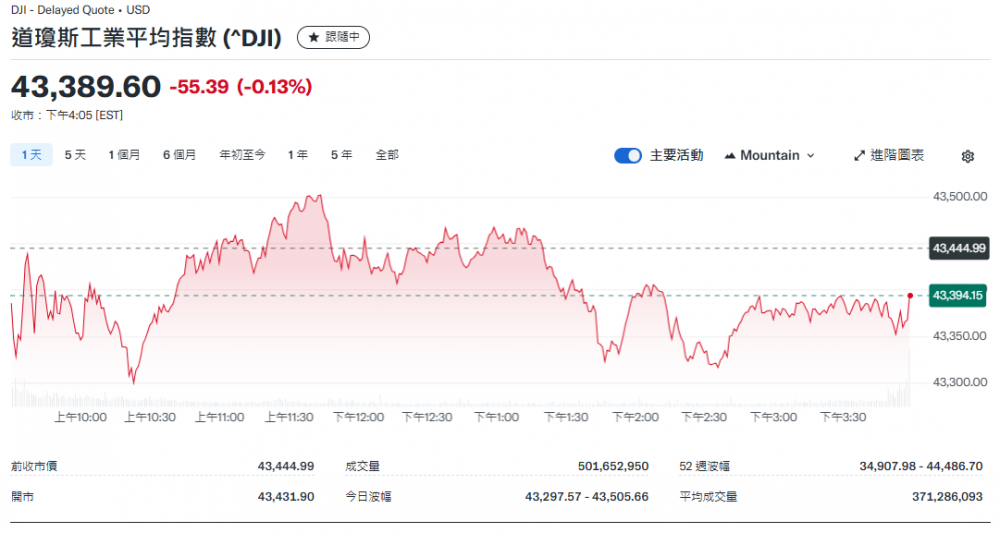This screenshot has width=1000, height=533.
Task: Select the 年初至今 range
Action: click(243, 155)
